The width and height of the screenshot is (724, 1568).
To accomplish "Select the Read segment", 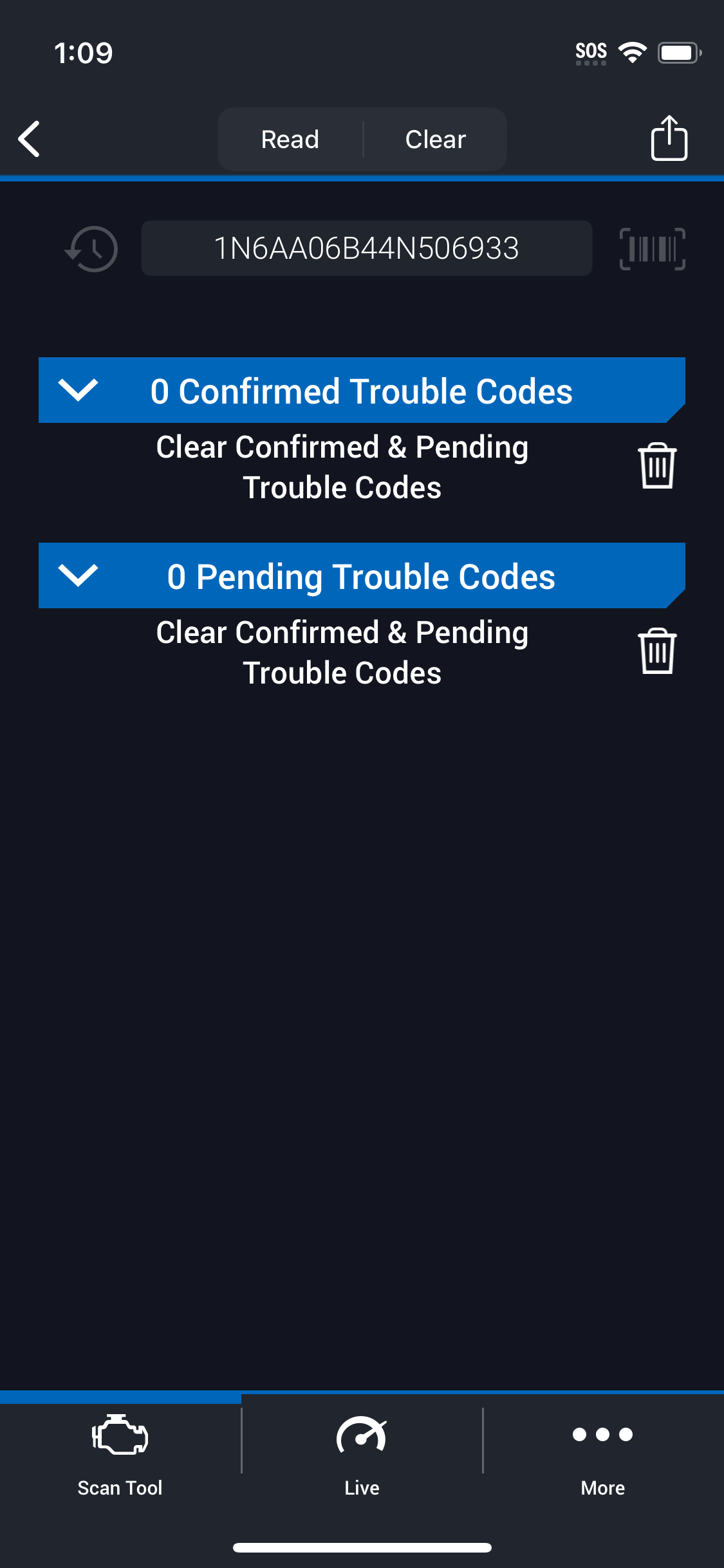I will (290, 139).
